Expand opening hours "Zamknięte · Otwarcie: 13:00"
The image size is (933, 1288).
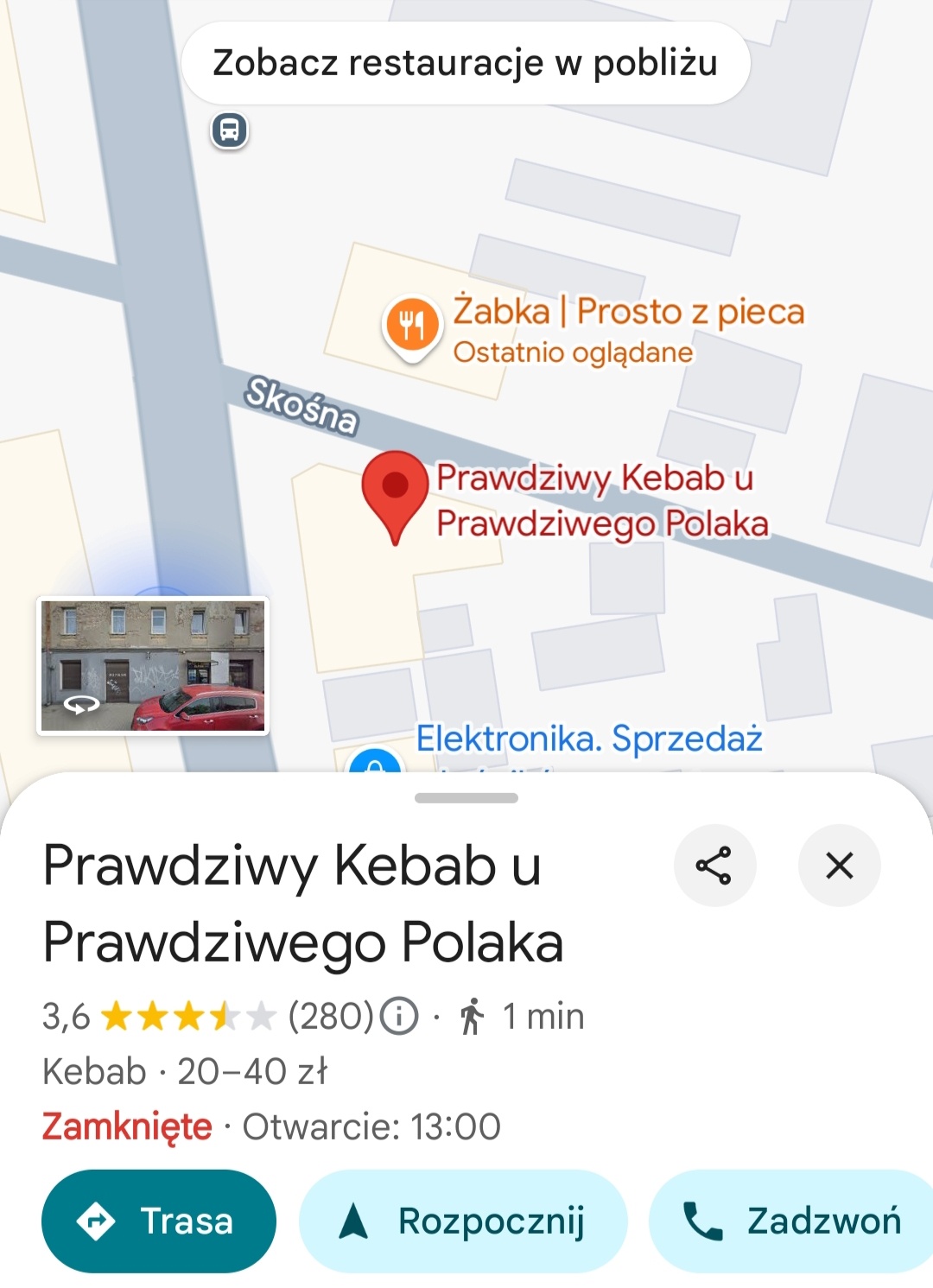pyautogui.click(x=271, y=1126)
